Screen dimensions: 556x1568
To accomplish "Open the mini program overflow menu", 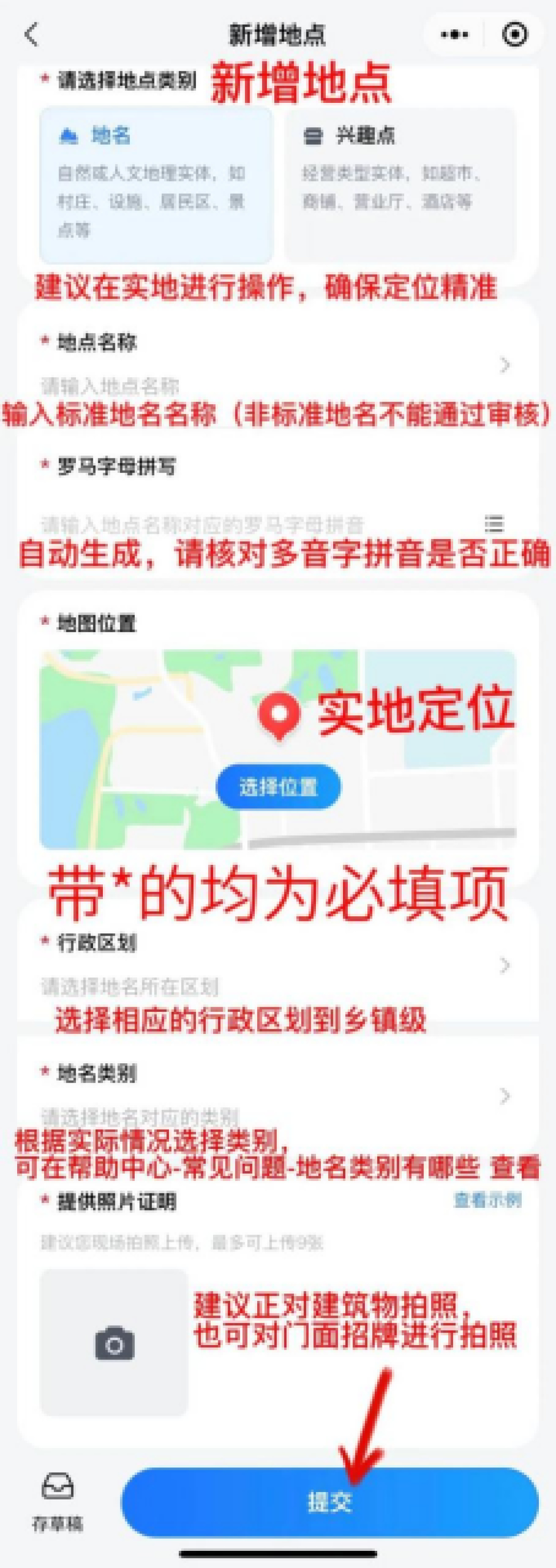I will [x=455, y=35].
